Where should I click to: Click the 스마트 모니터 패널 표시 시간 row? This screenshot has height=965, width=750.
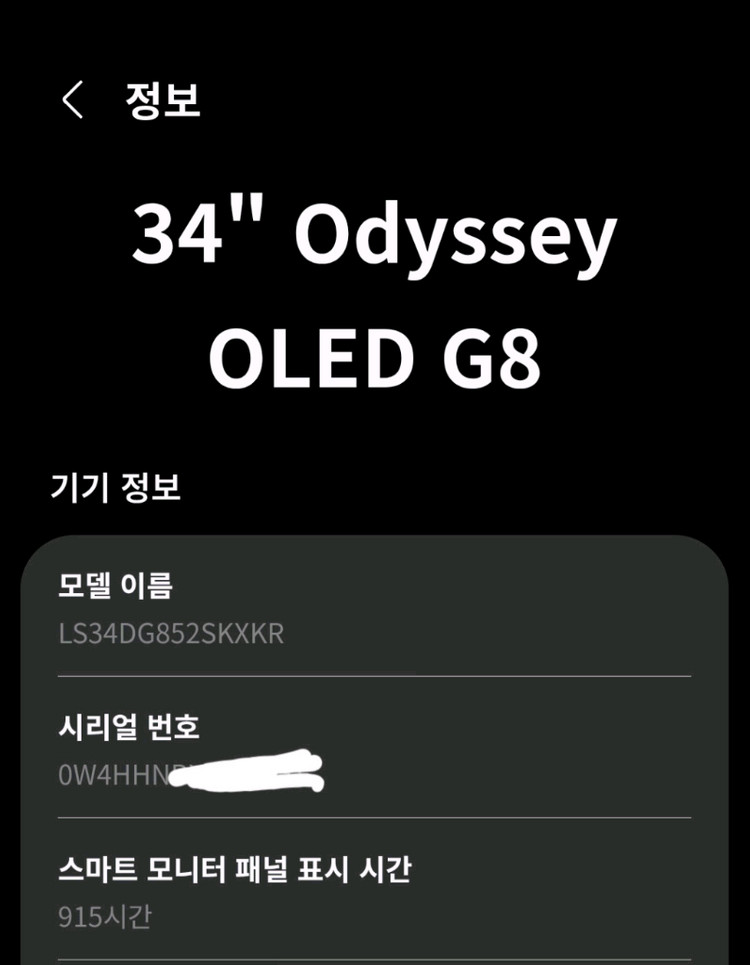pyautogui.click(x=375, y=890)
